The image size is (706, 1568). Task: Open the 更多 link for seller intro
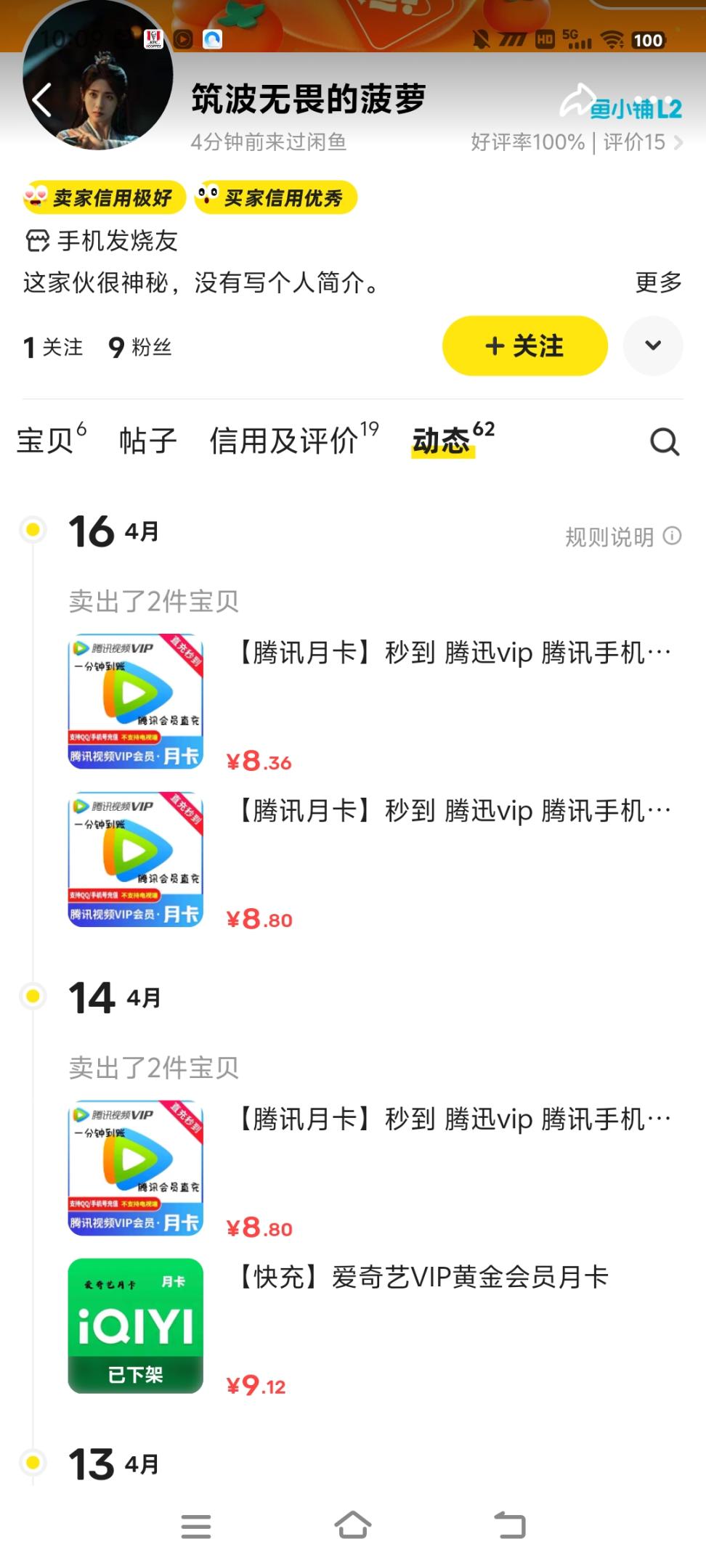pos(658,283)
